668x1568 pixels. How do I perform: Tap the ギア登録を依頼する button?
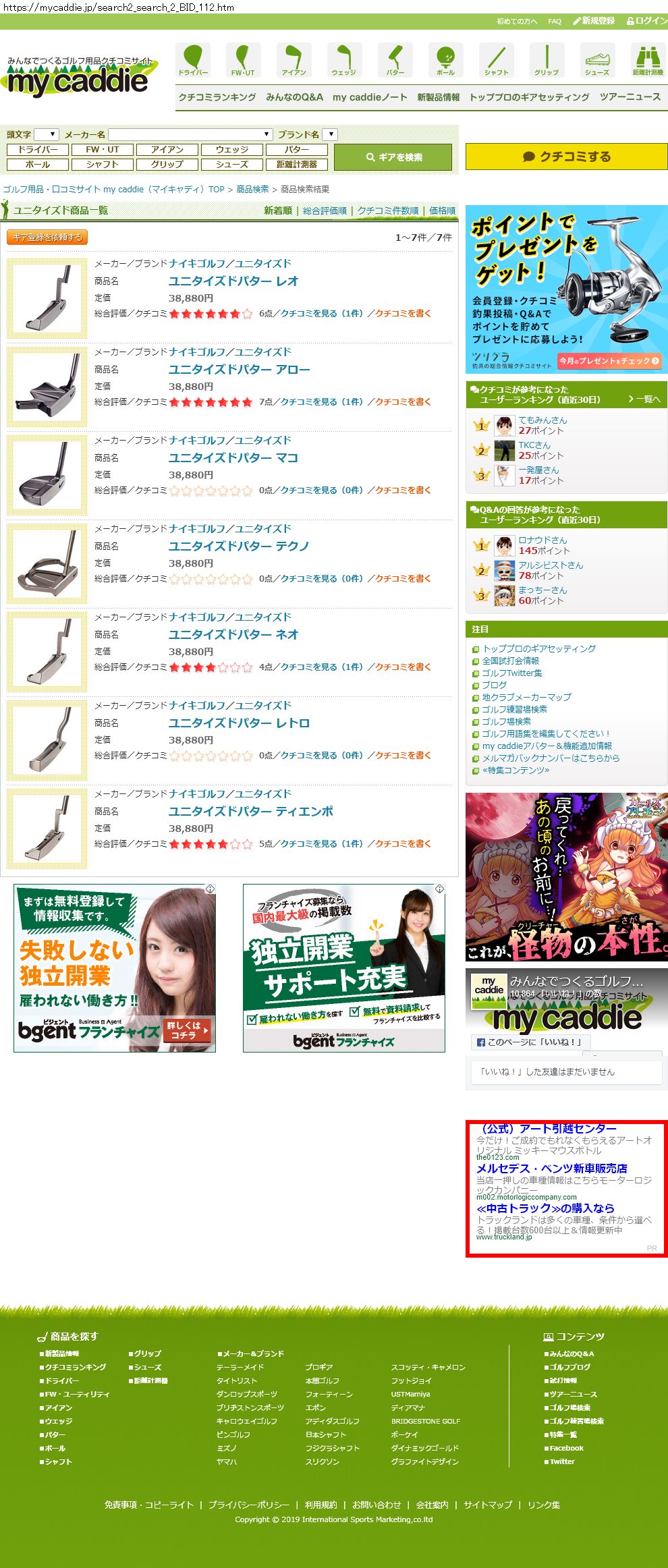click(47, 237)
